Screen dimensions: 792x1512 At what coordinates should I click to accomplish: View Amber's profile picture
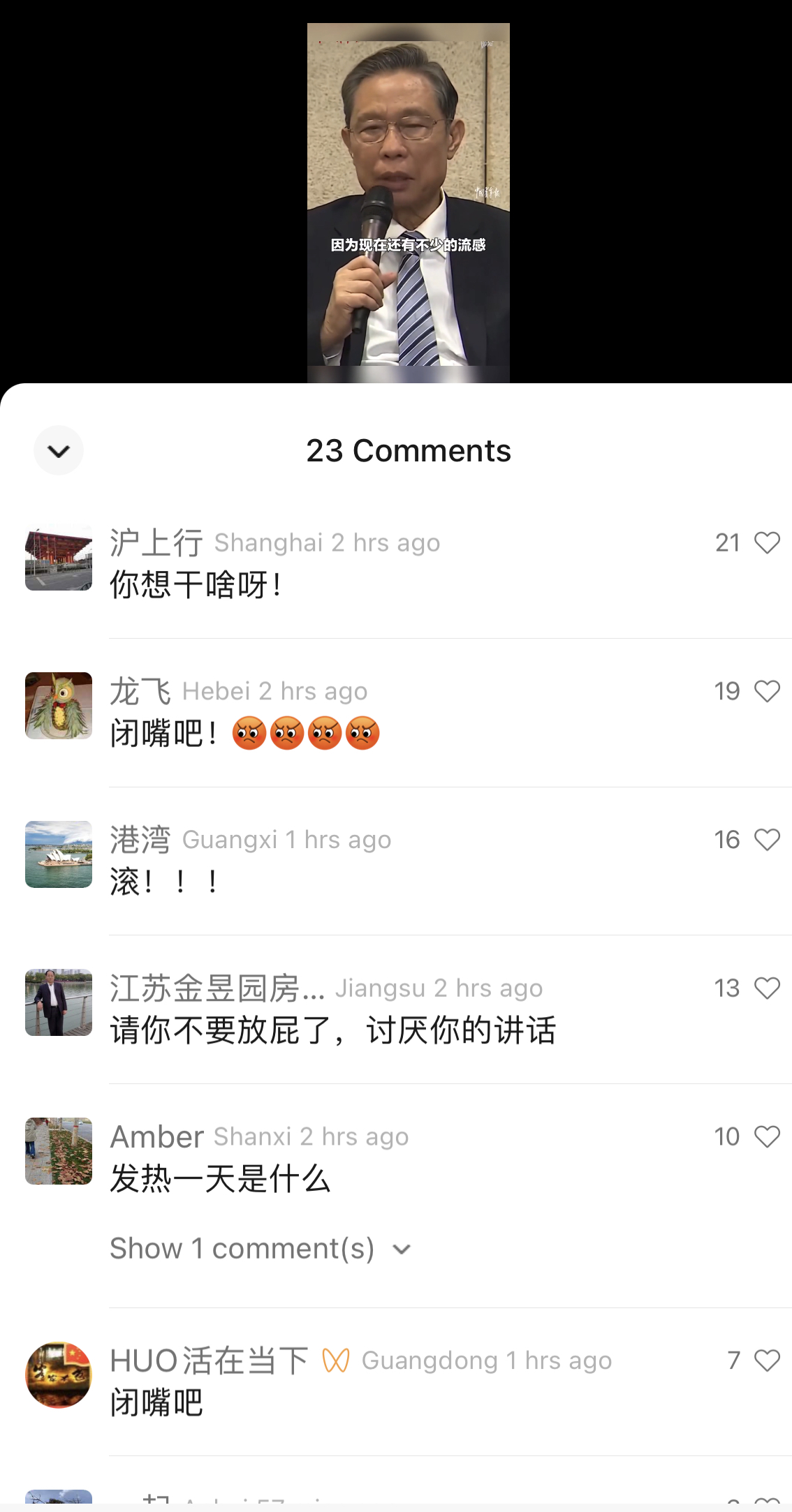[x=59, y=1151]
